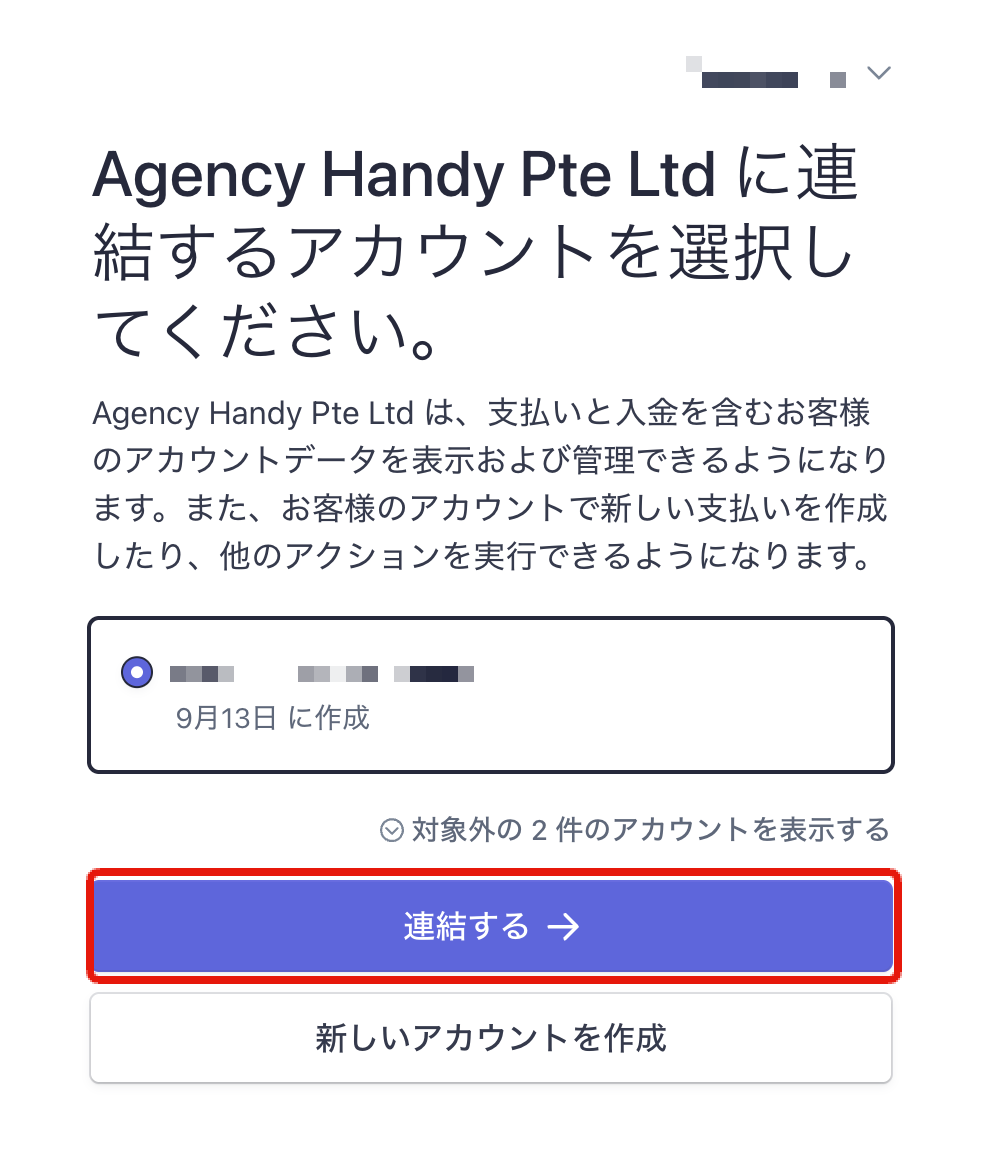
Task: Tap the 連結する button
Action: tap(491, 926)
